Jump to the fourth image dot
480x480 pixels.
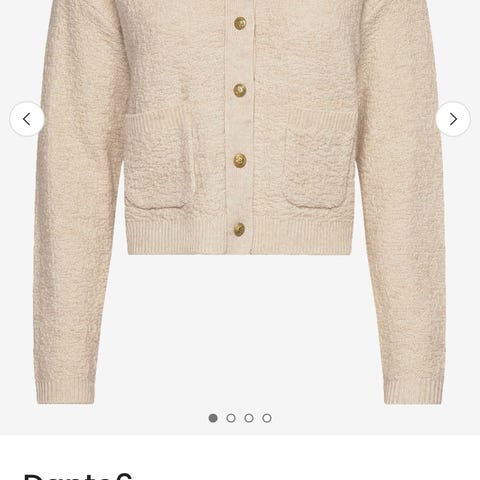coord(267,418)
